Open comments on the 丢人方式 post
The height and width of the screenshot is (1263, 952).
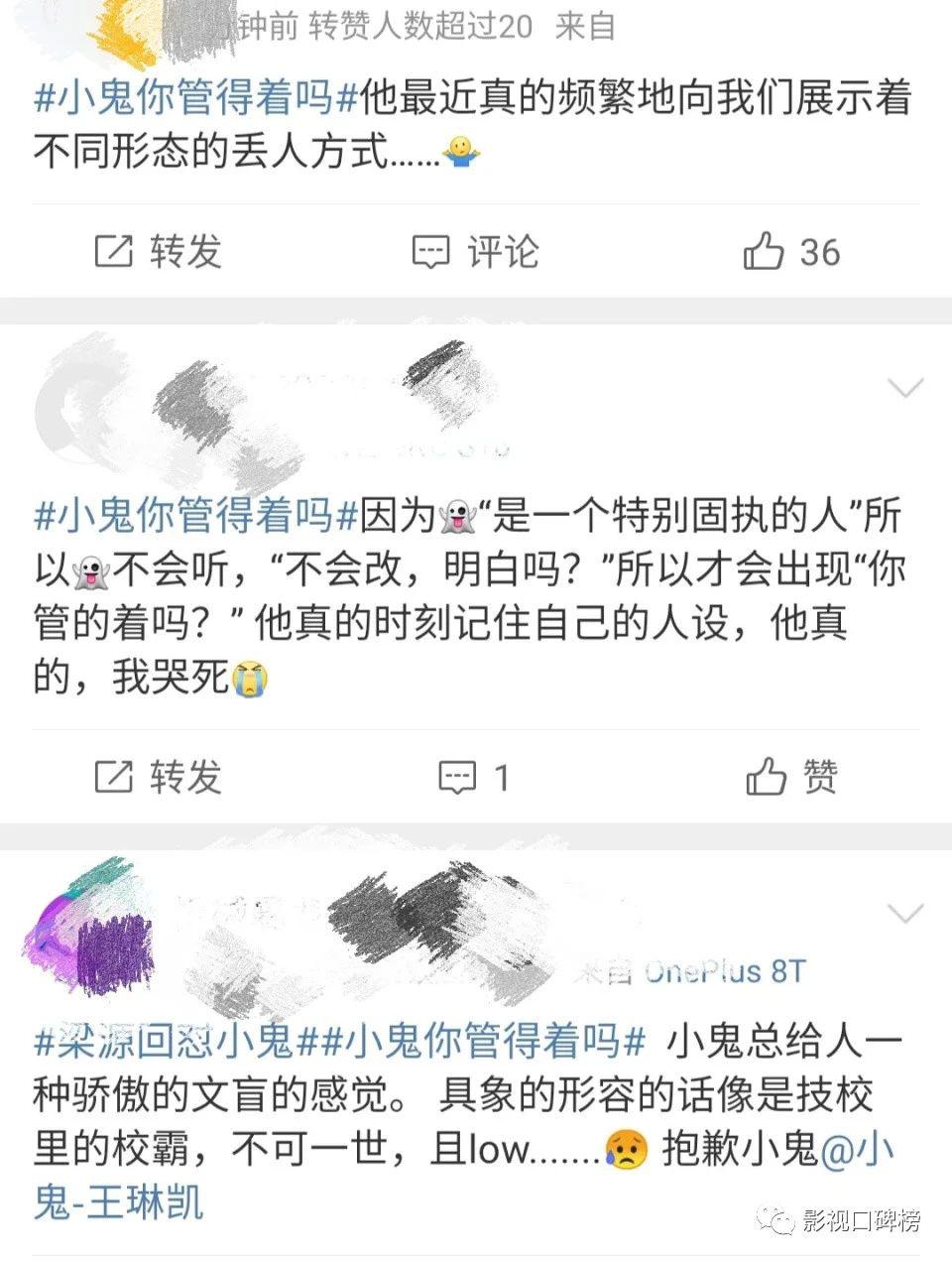[475, 251]
